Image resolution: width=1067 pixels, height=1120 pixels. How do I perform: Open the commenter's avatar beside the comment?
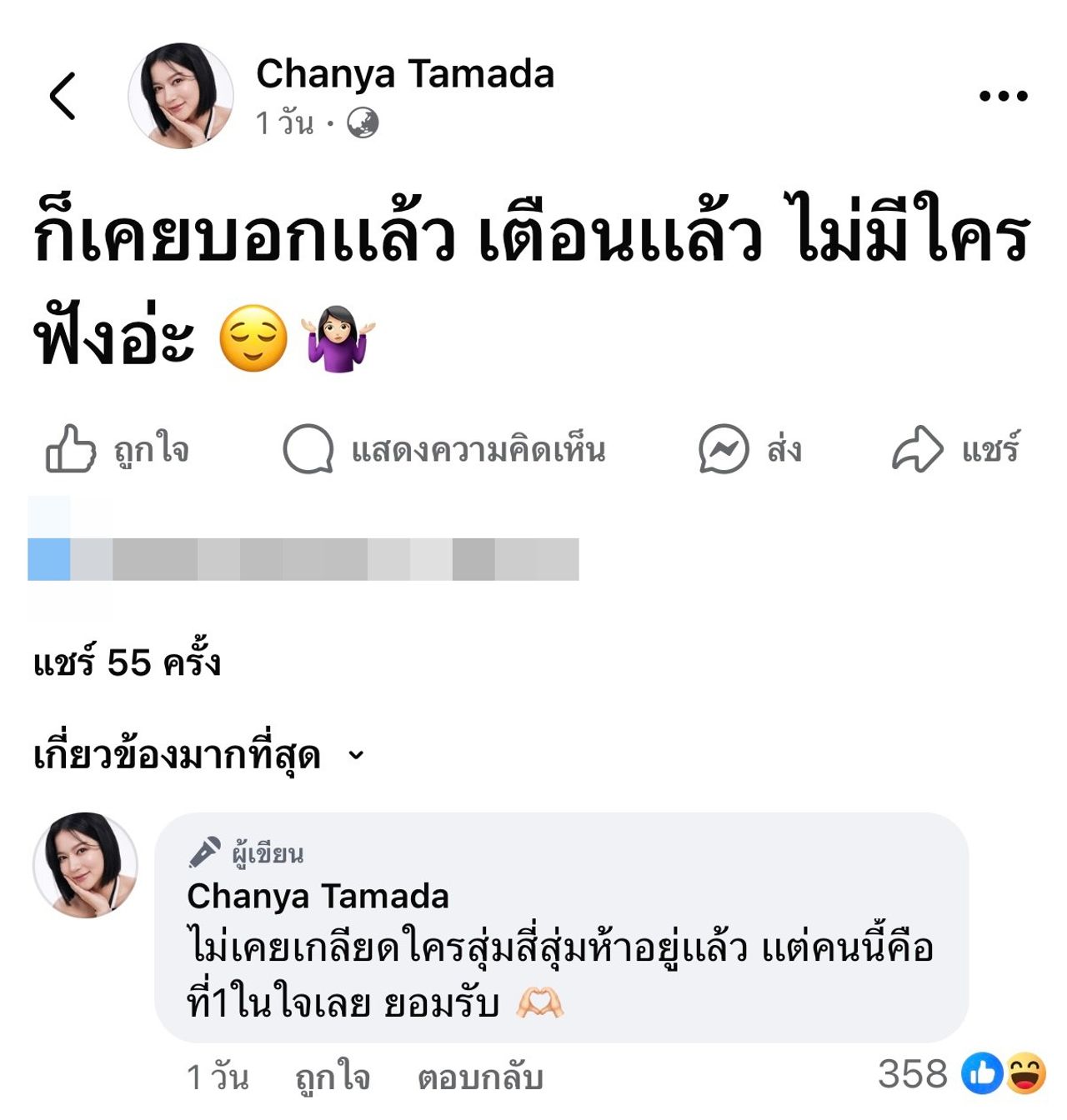pos(85,865)
